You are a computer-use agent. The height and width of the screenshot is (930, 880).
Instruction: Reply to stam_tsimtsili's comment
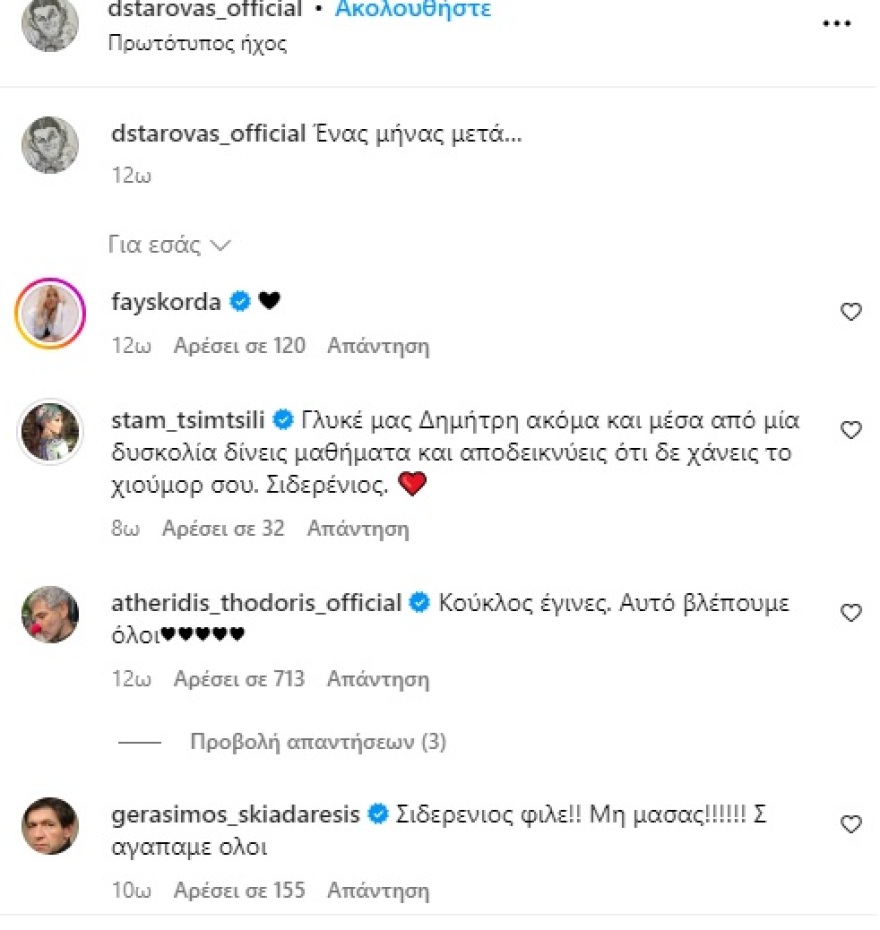[357, 528]
